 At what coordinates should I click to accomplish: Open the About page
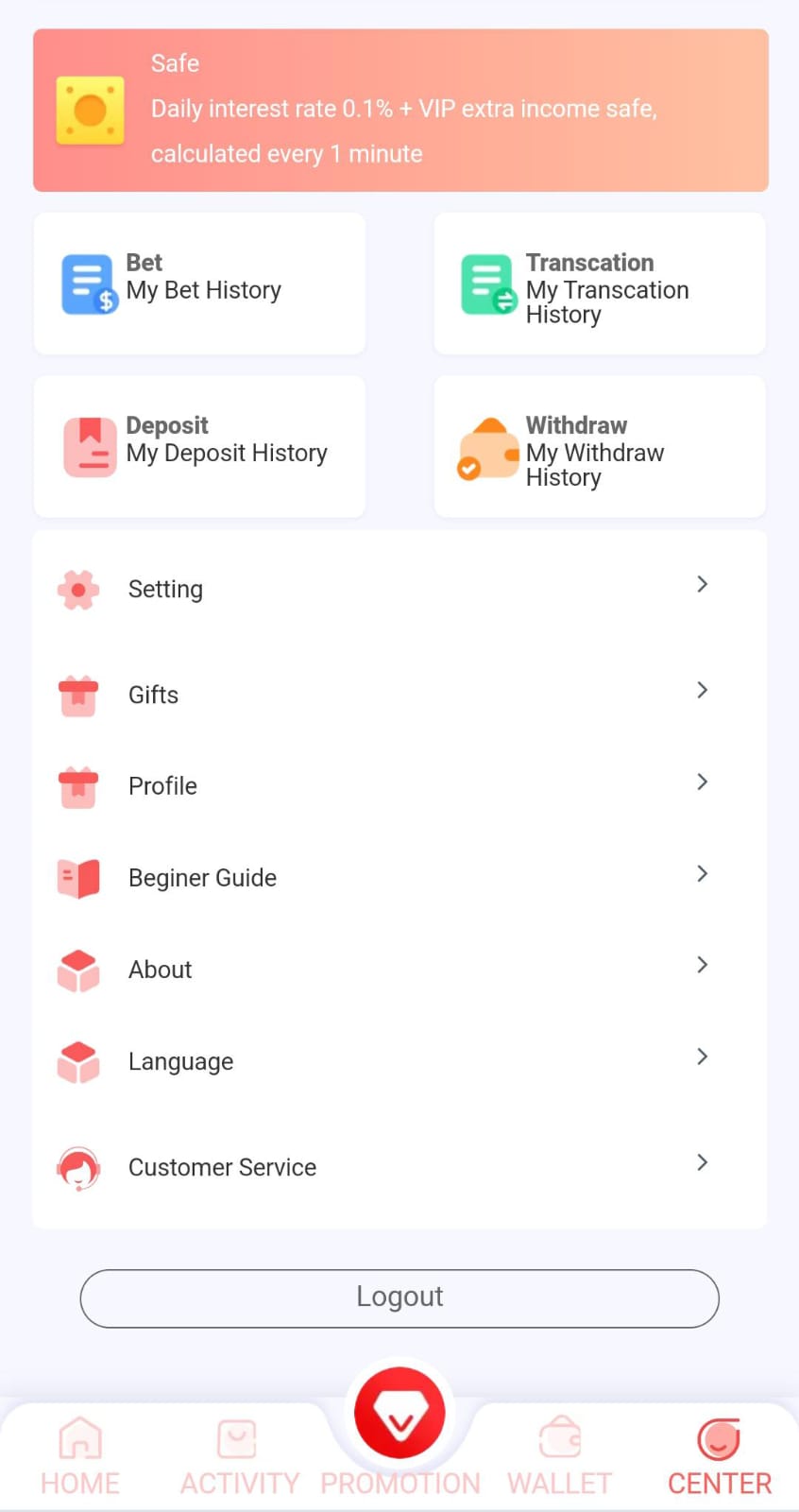tap(399, 969)
